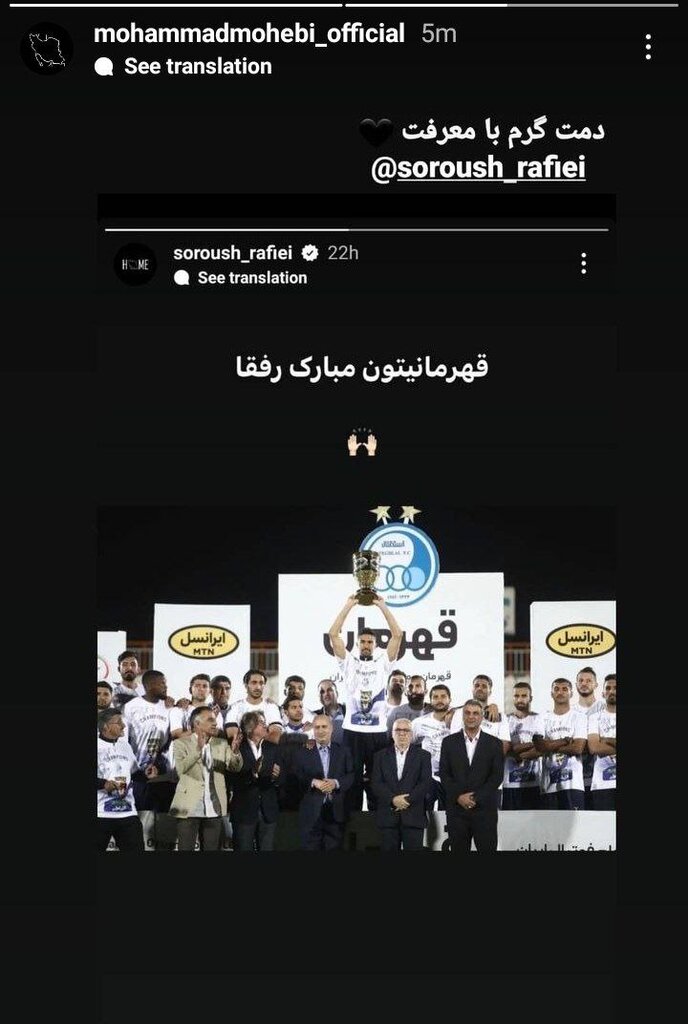Open the mohammadmohebi_official username
The width and height of the screenshot is (688, 1024).
tap(249, 33)
